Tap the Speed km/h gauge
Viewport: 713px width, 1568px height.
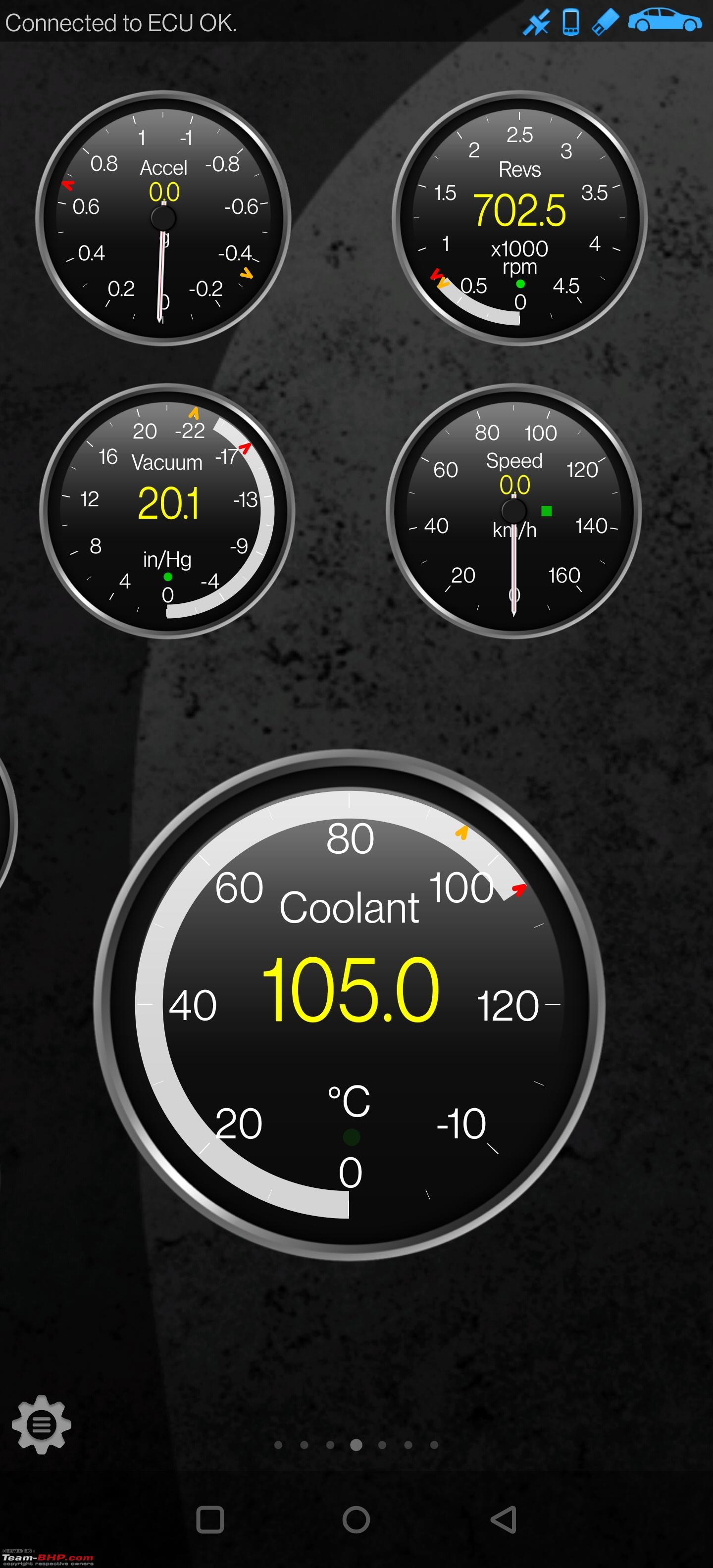514,511
